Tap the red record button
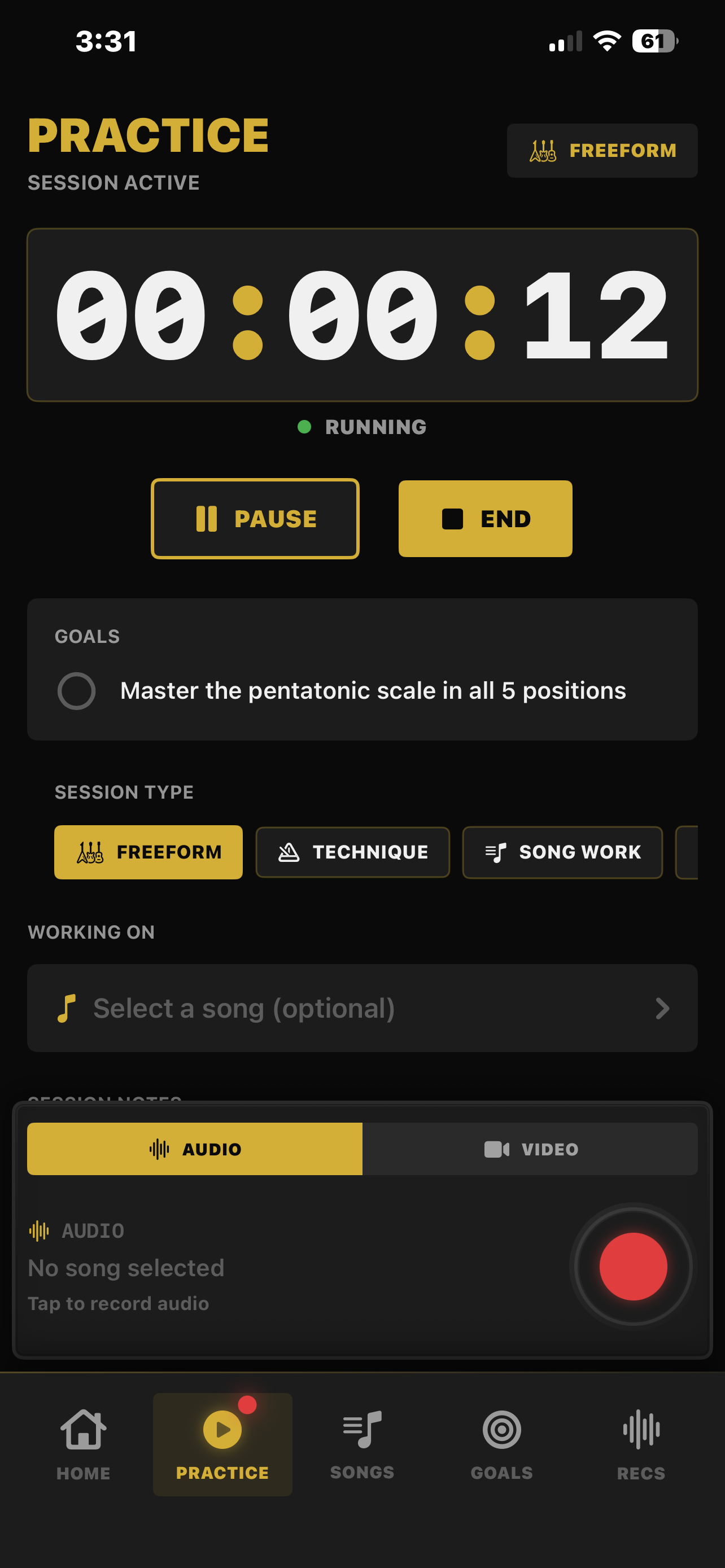The height and width of the screenshot is (1568, 725). [x=634, y=1267]
